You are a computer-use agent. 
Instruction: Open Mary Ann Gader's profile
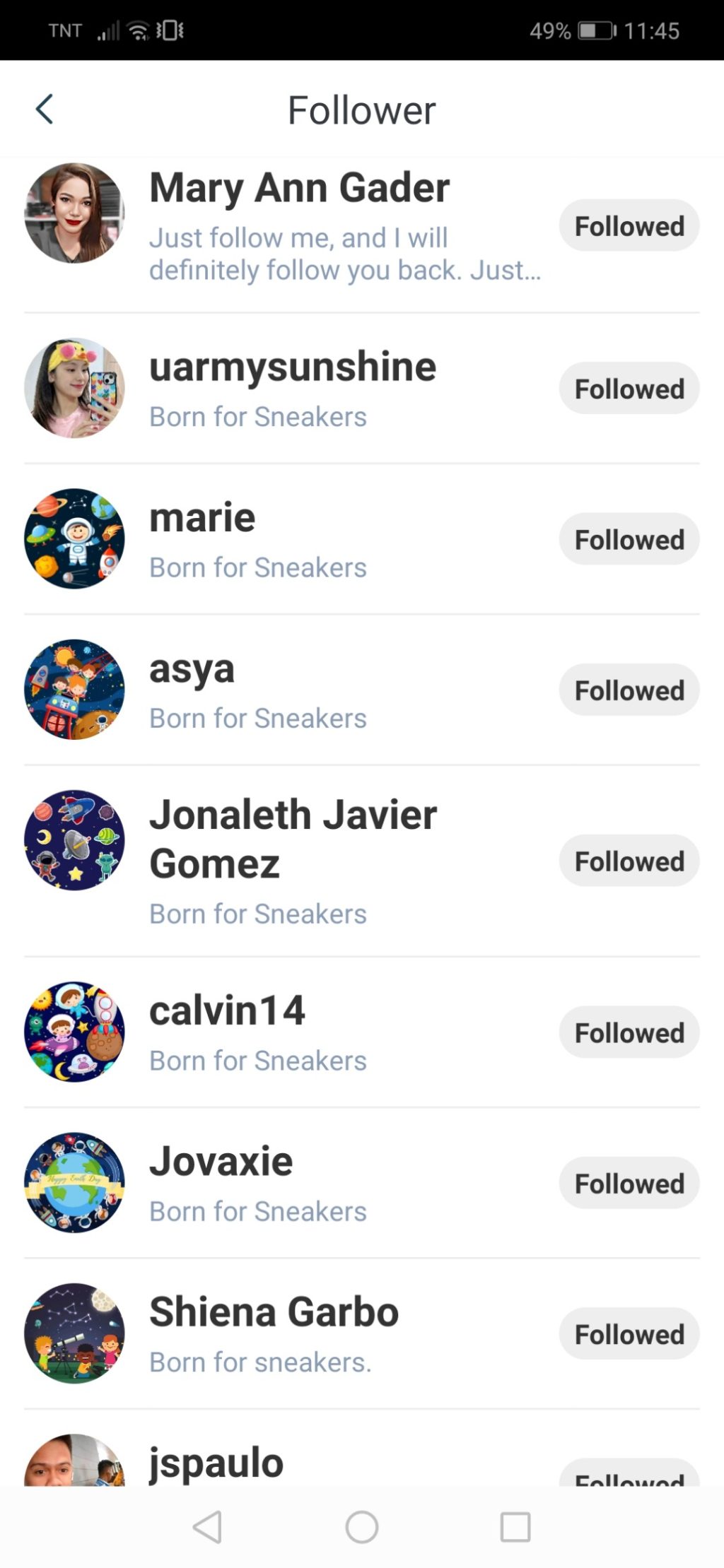pyautogui.click(x=299, y=189)
